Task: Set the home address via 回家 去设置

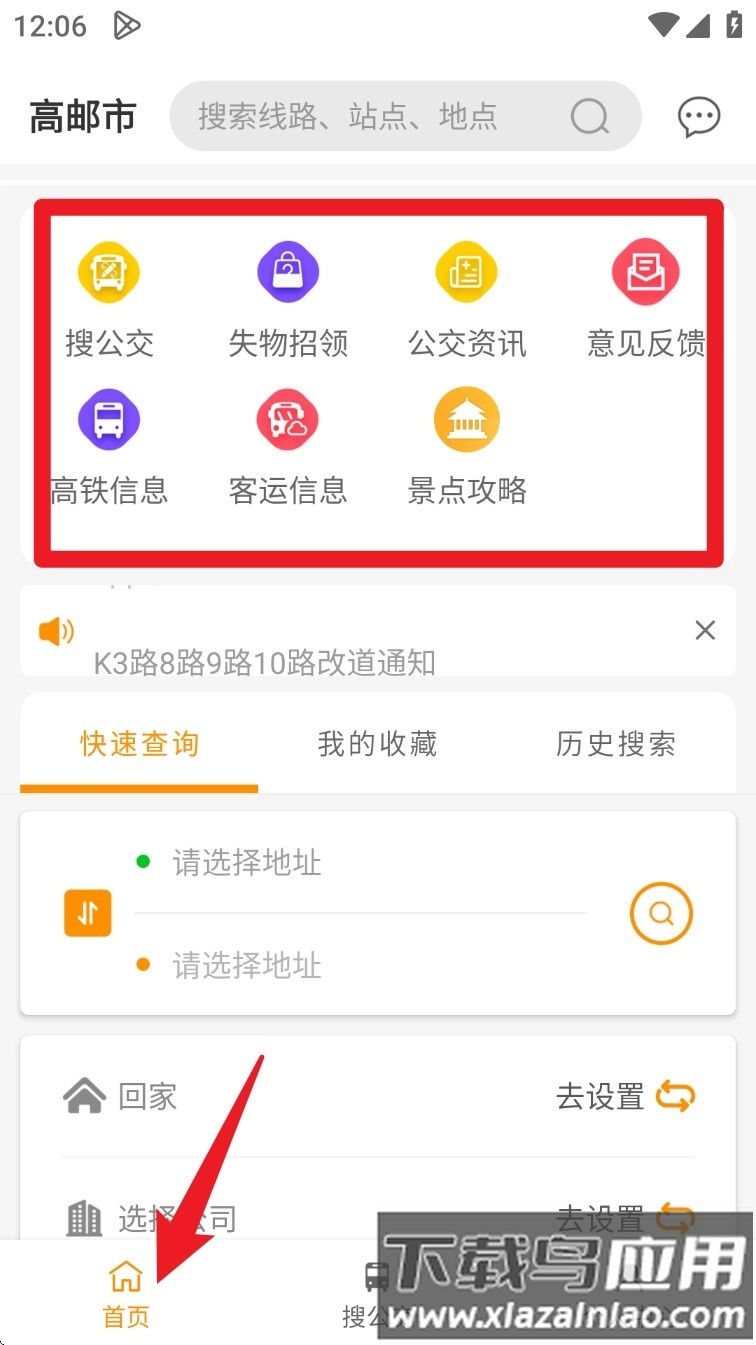Action: tap(625, 1097)
